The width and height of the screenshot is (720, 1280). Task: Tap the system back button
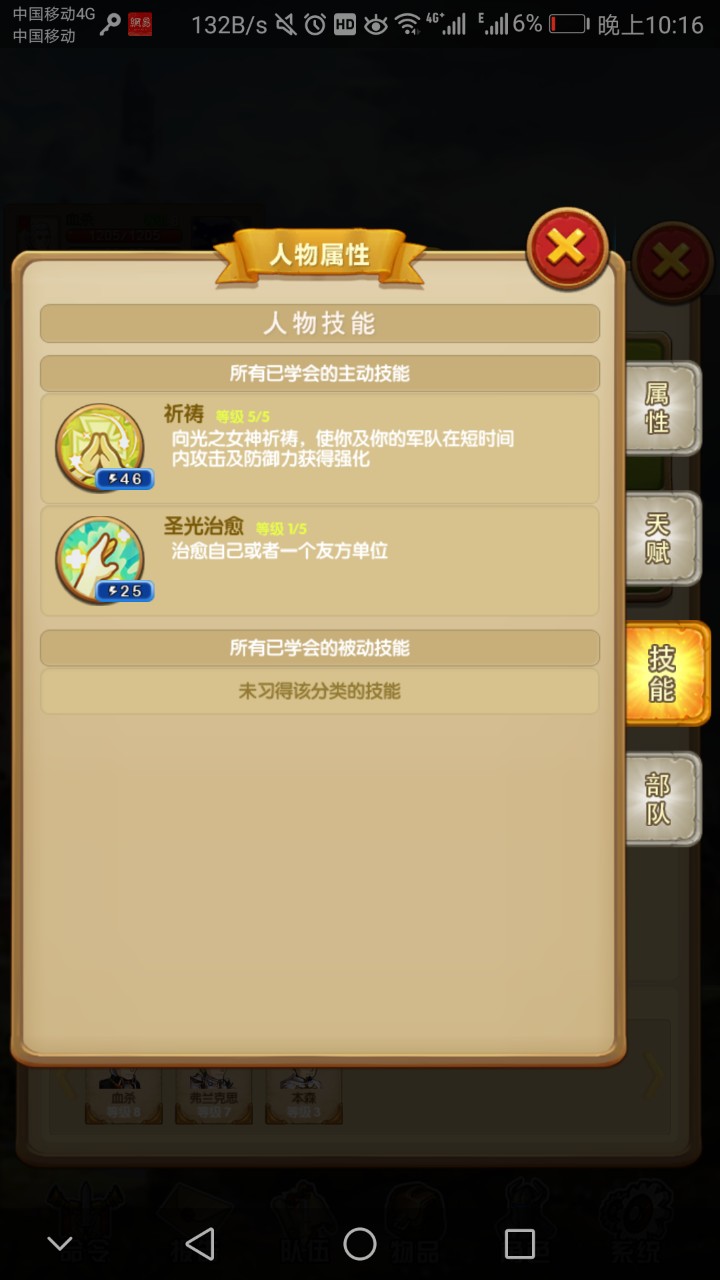point(200,1244)
